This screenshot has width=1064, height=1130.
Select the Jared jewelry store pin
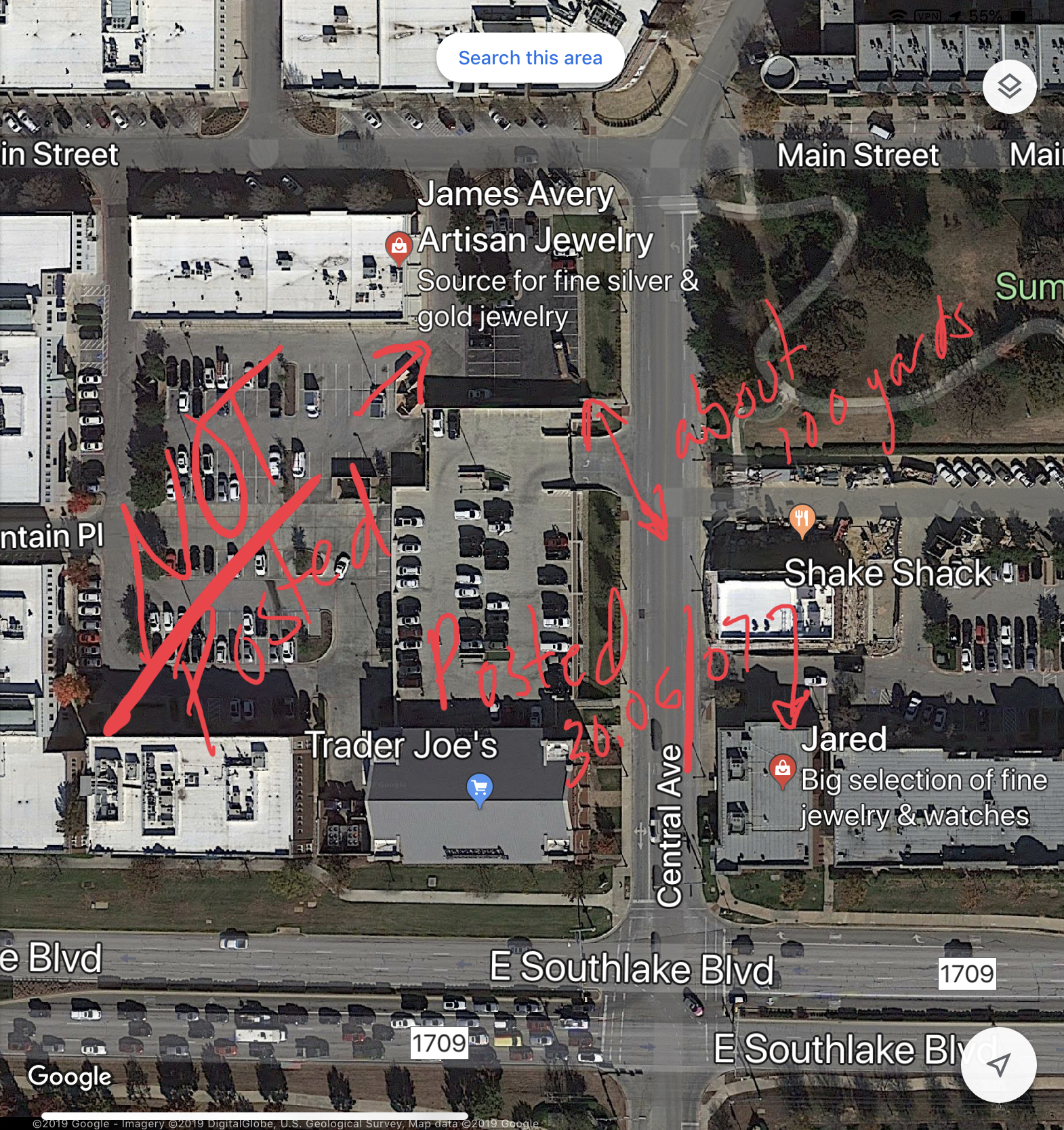[x=782, y=770]
